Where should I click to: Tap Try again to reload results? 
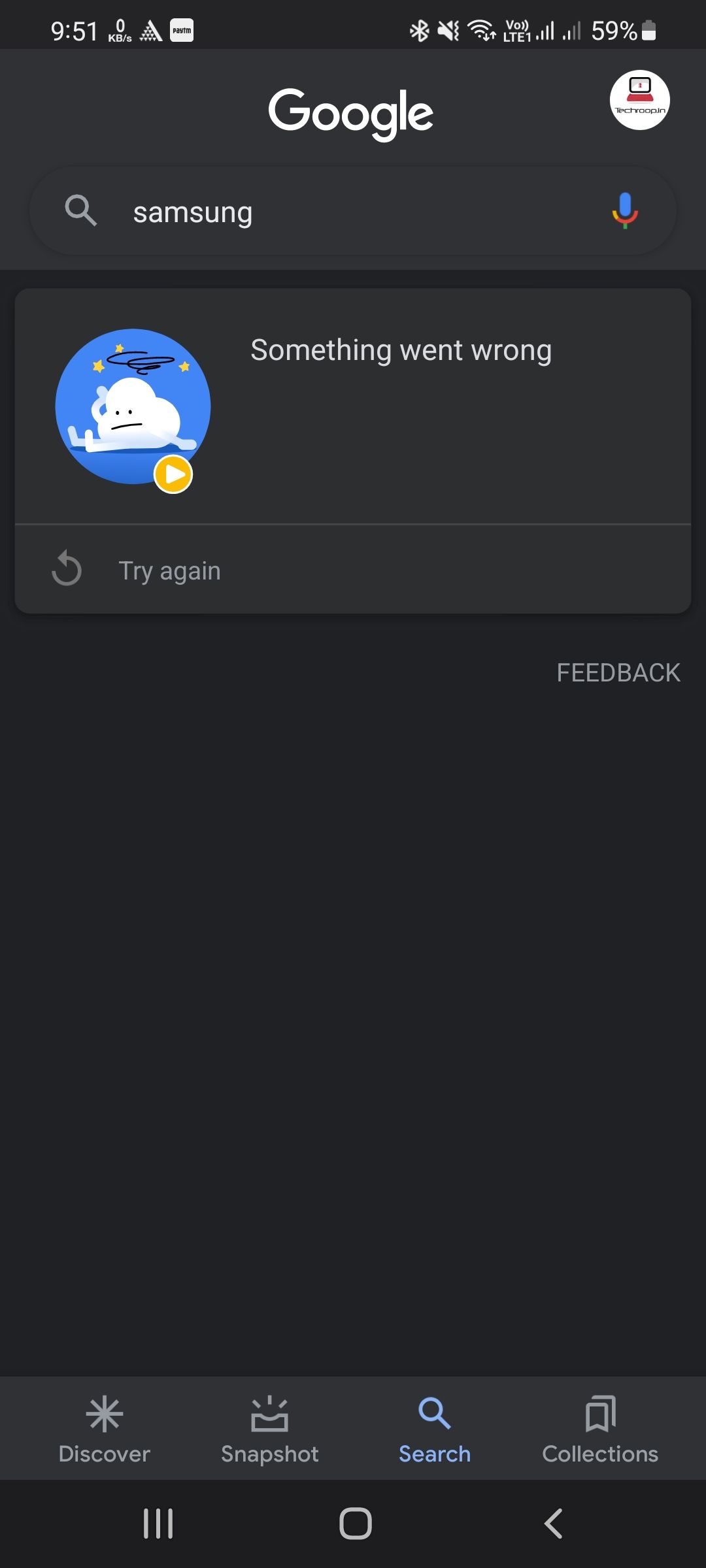[169, 570]
